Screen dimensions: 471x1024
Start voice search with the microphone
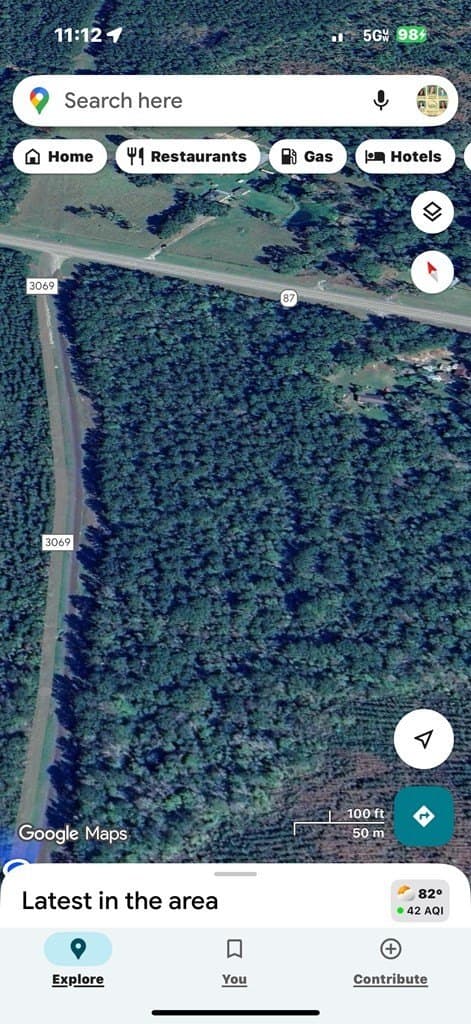tap(381, 101)
